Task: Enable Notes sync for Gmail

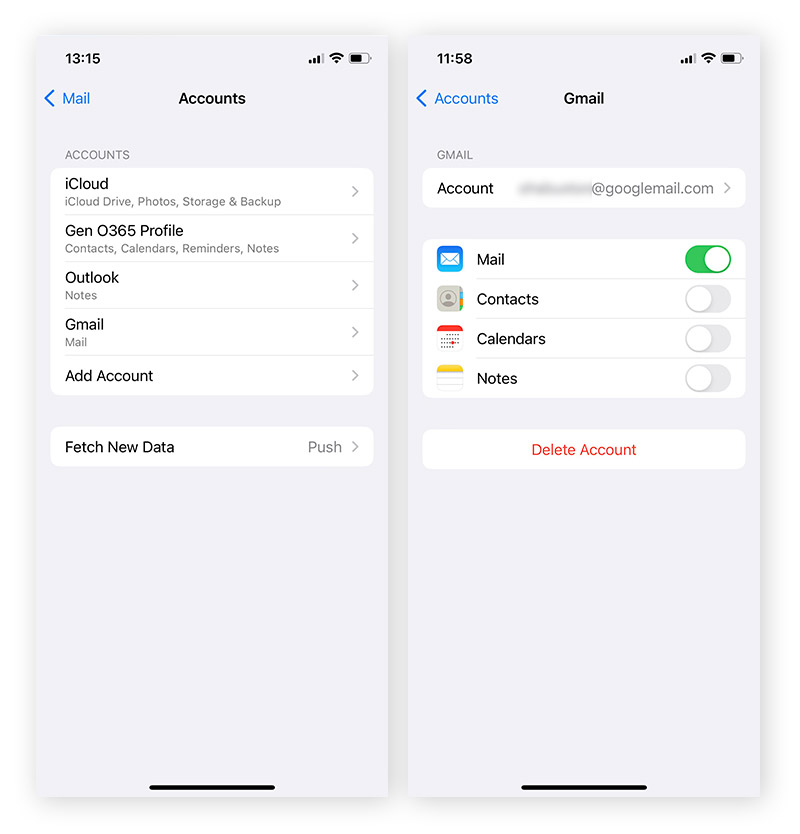Action: (x=707, y=378)
